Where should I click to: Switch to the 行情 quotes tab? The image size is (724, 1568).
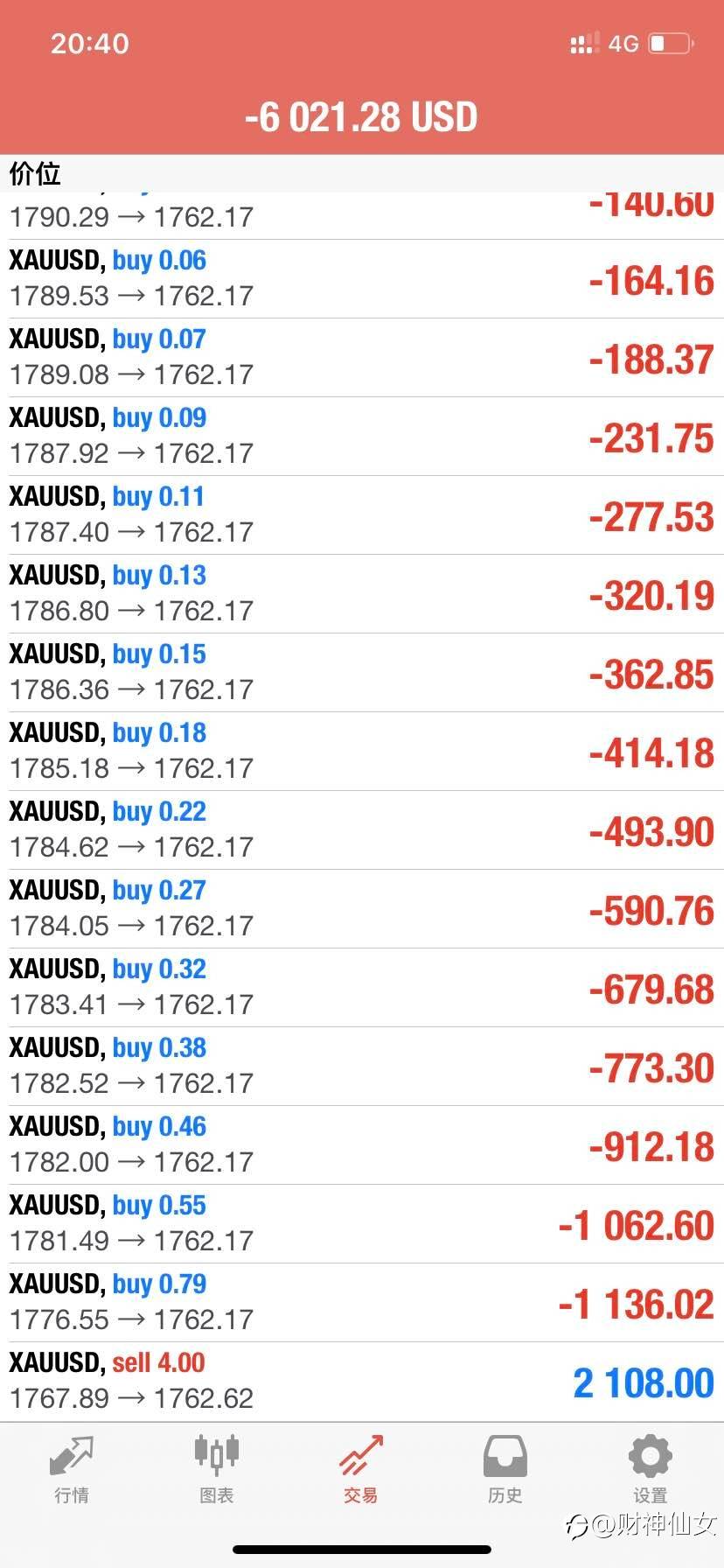[72, 1470]
